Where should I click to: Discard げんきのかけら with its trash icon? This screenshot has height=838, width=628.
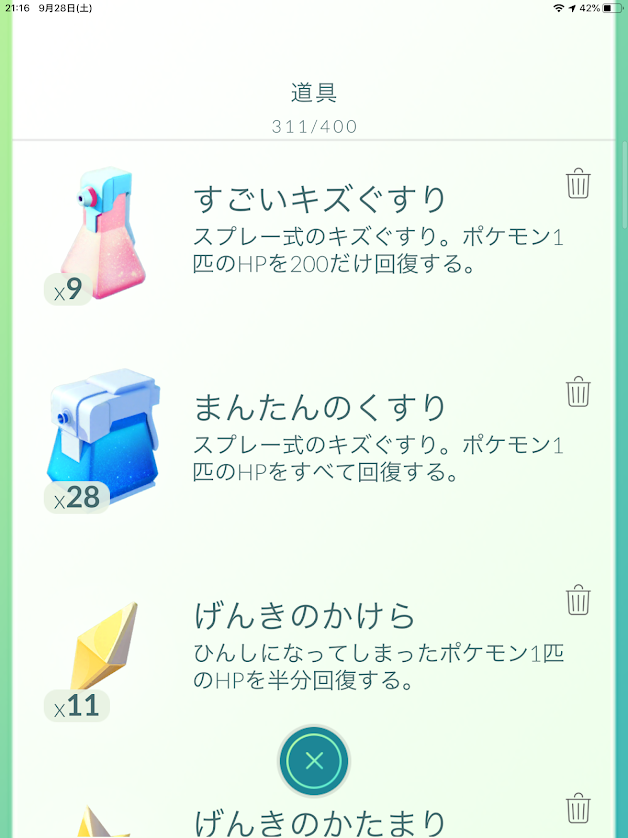coord(578,600)
